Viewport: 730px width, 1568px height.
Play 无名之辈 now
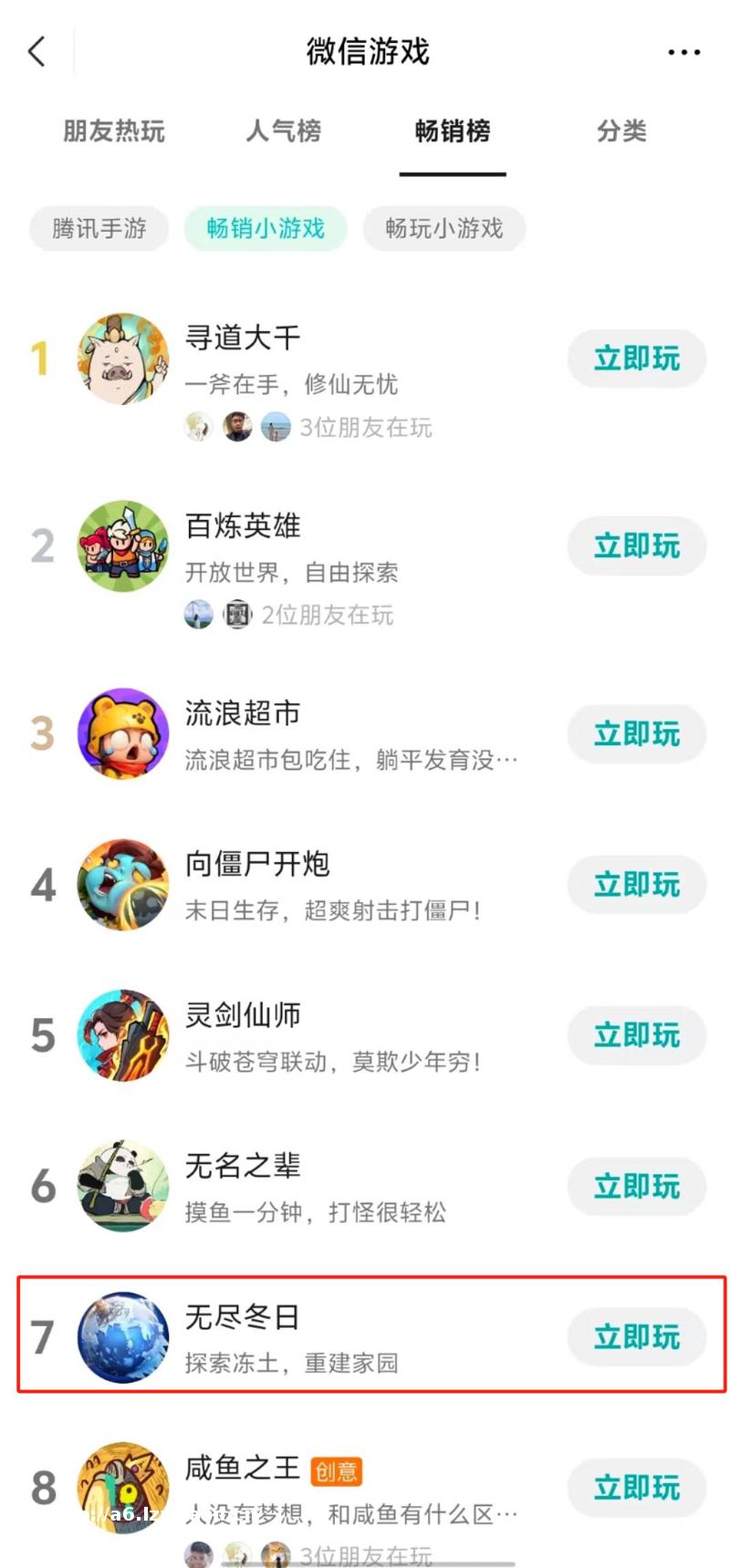637,1186
